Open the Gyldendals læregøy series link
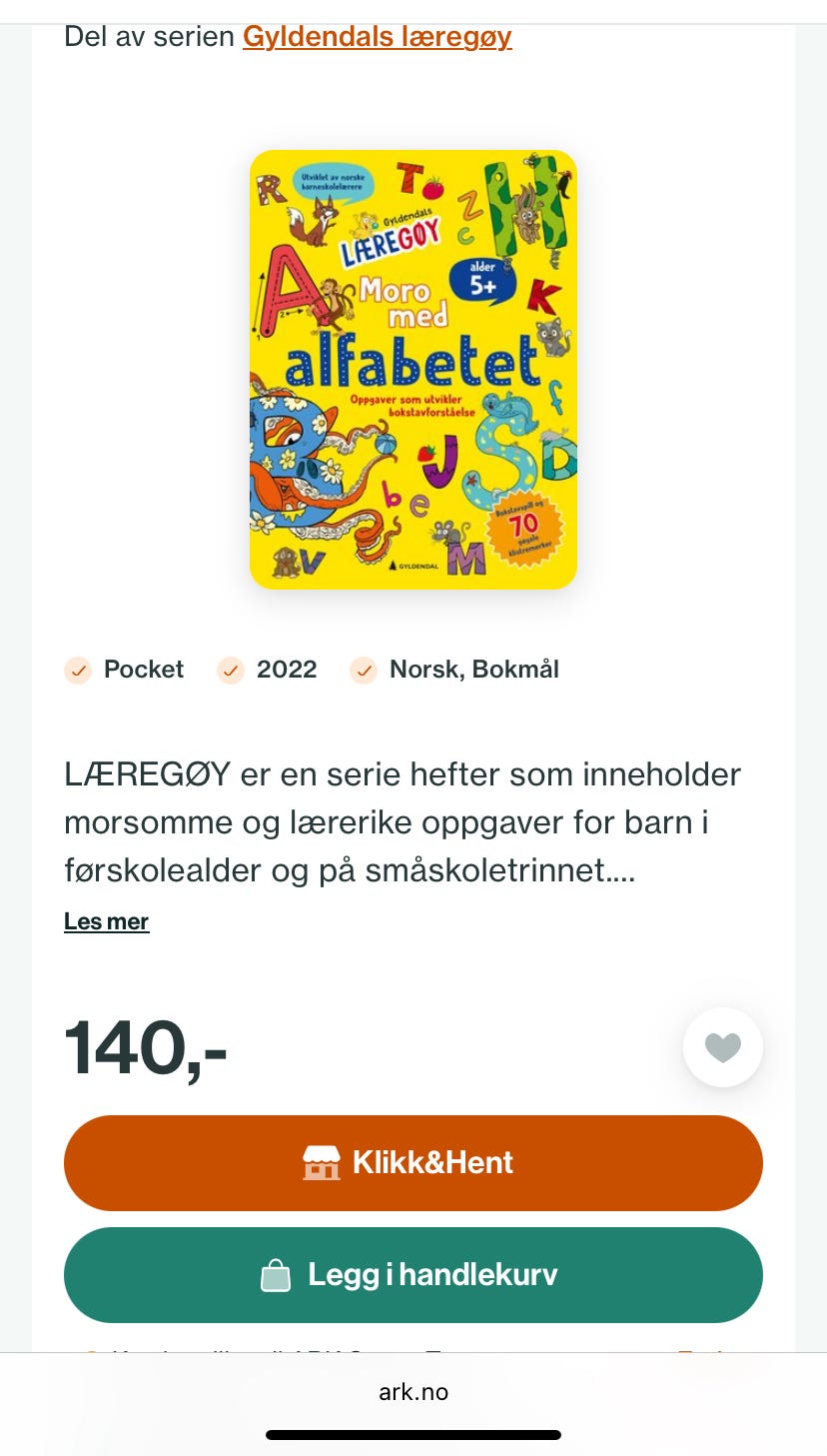This screenshot has width=827, height=1456. click(x=377, y=37)
